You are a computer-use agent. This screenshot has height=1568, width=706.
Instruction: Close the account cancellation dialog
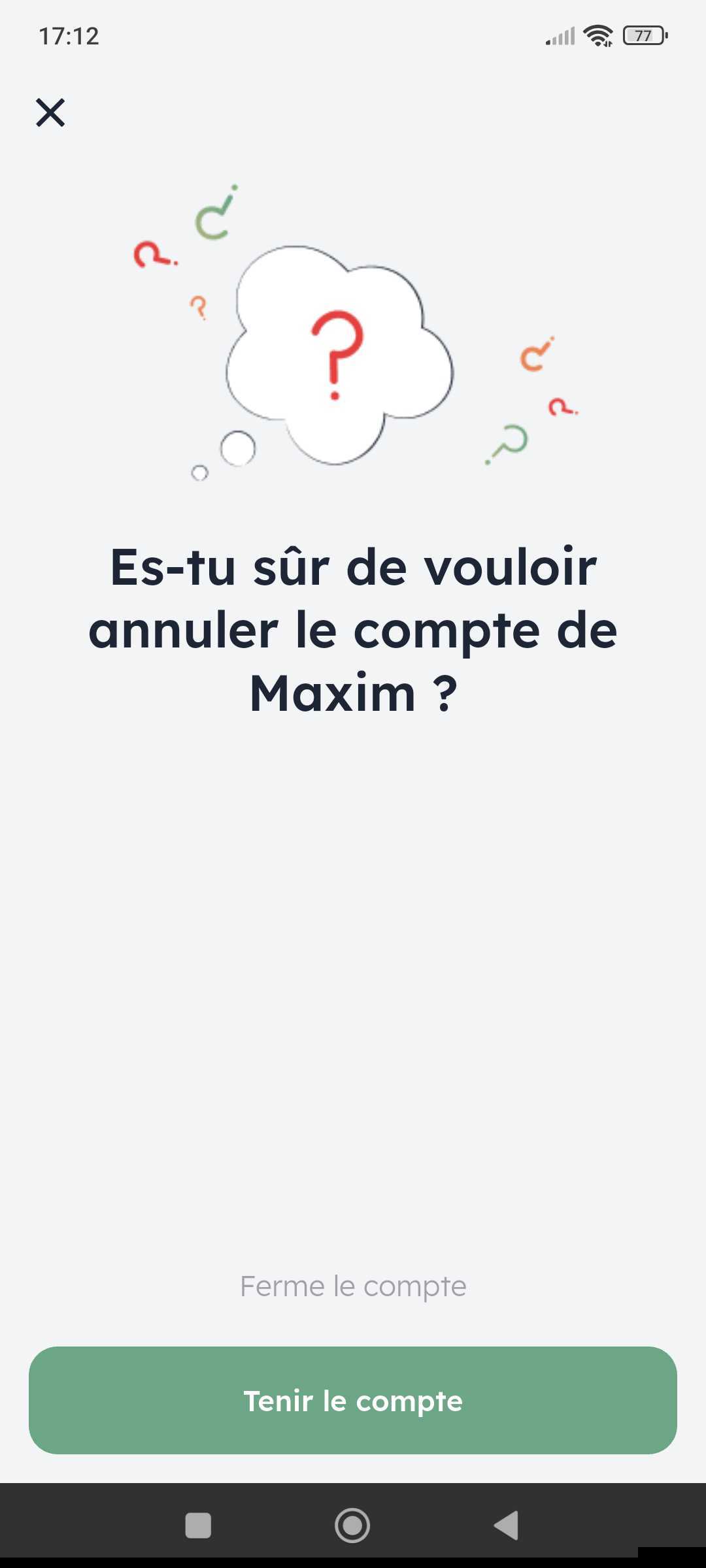point(50,112)
